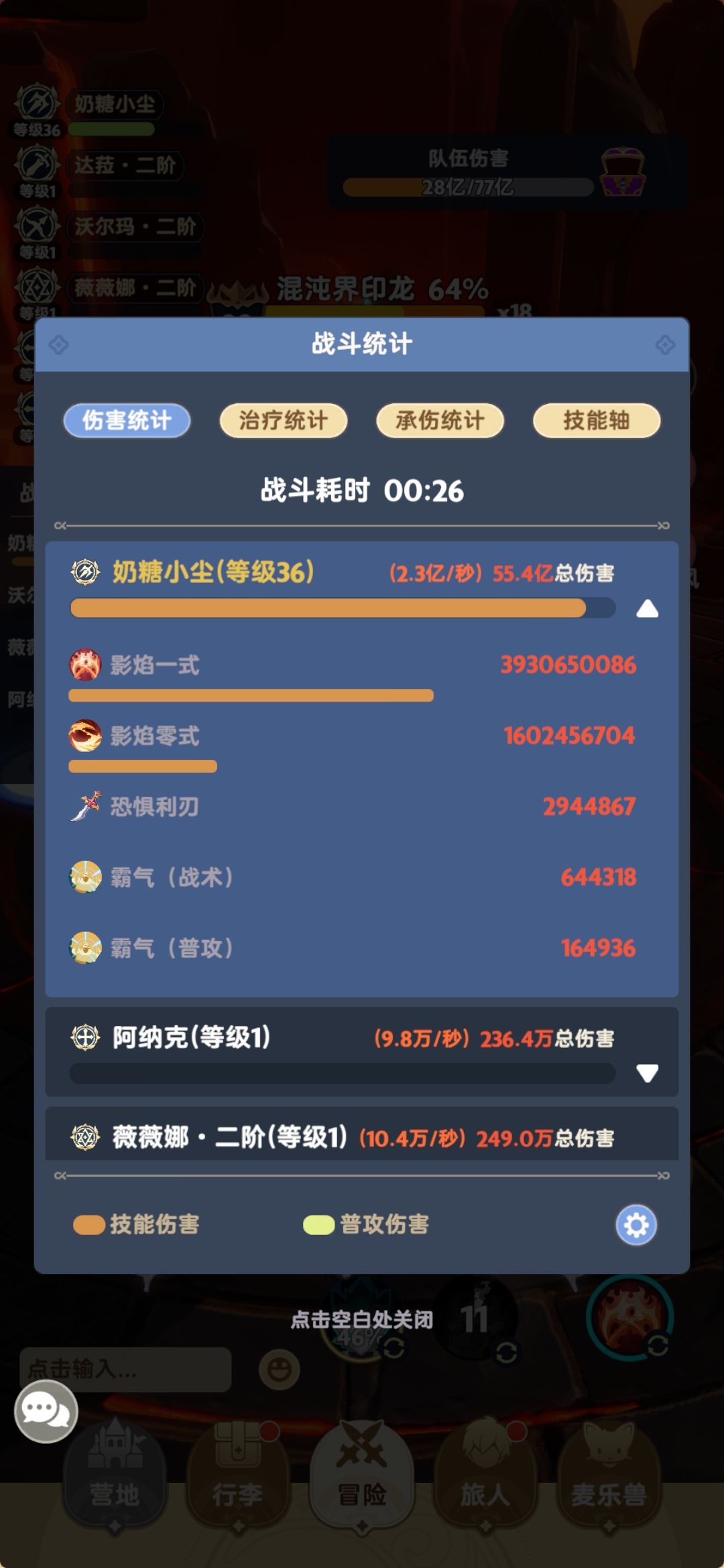
Task: Open the 影焰一式 skill icon
Action: point(86,663)
